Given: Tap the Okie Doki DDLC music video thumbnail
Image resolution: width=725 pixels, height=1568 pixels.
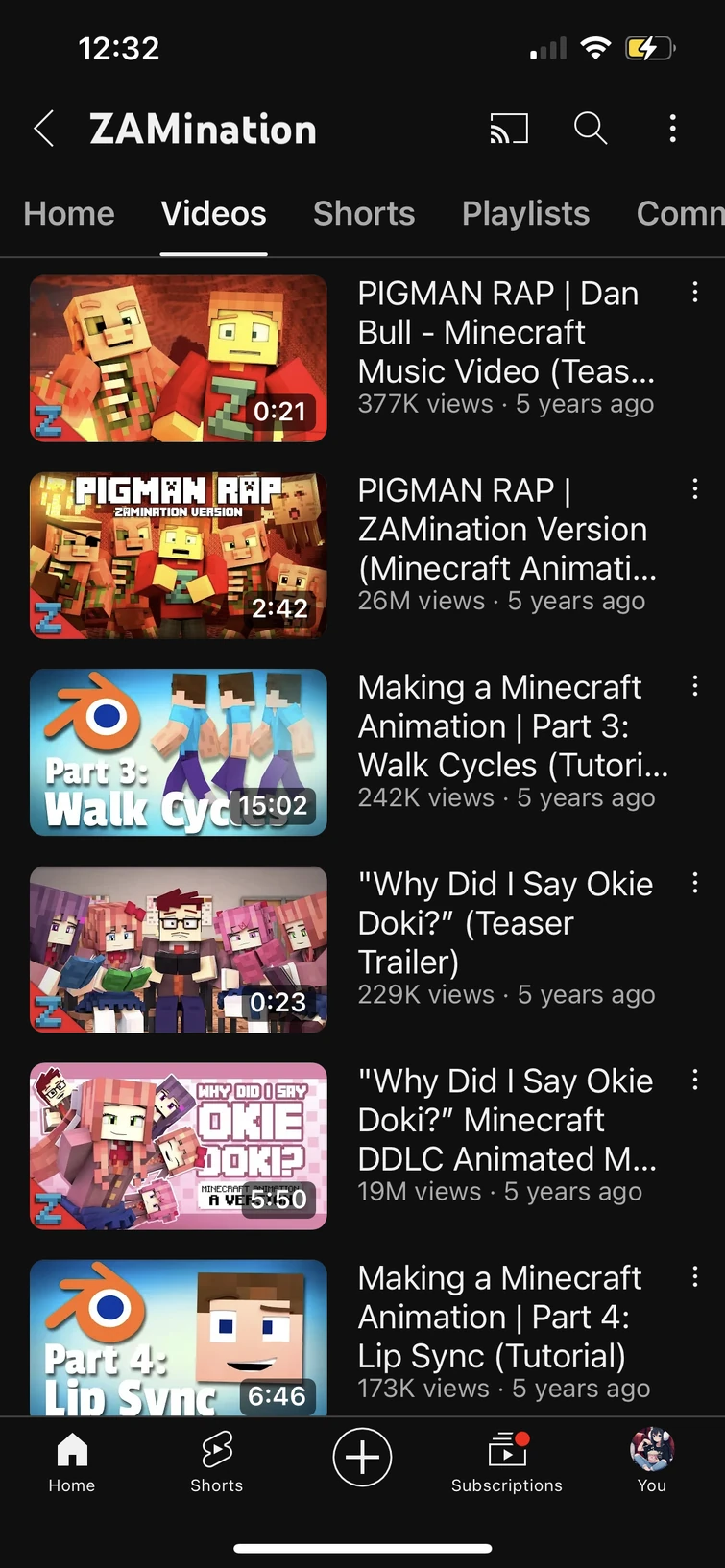Looking at the screenshot, I should click(178, 1146).
